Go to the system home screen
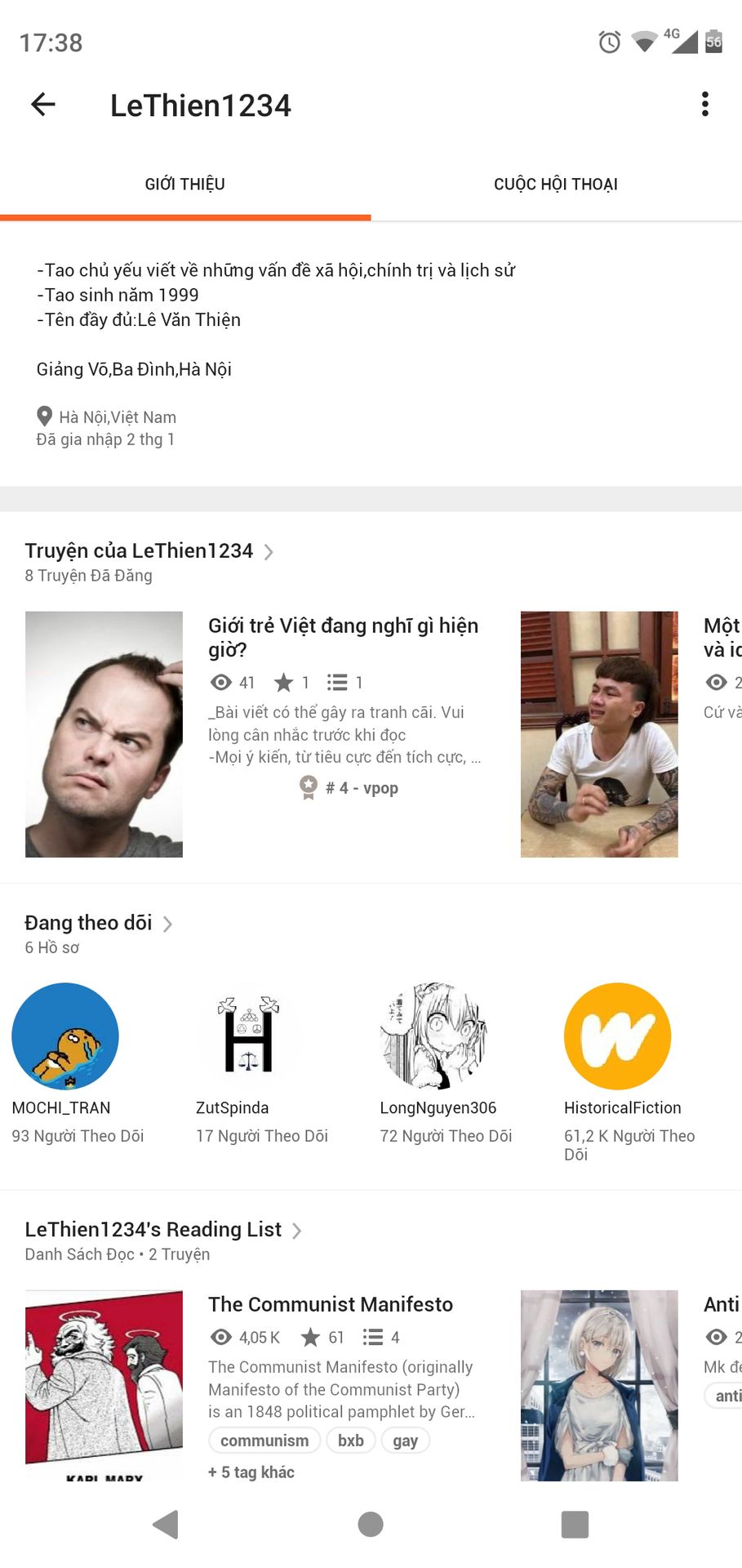The height and width of the screenshot is (1568, 742). tap(371, 1524)
